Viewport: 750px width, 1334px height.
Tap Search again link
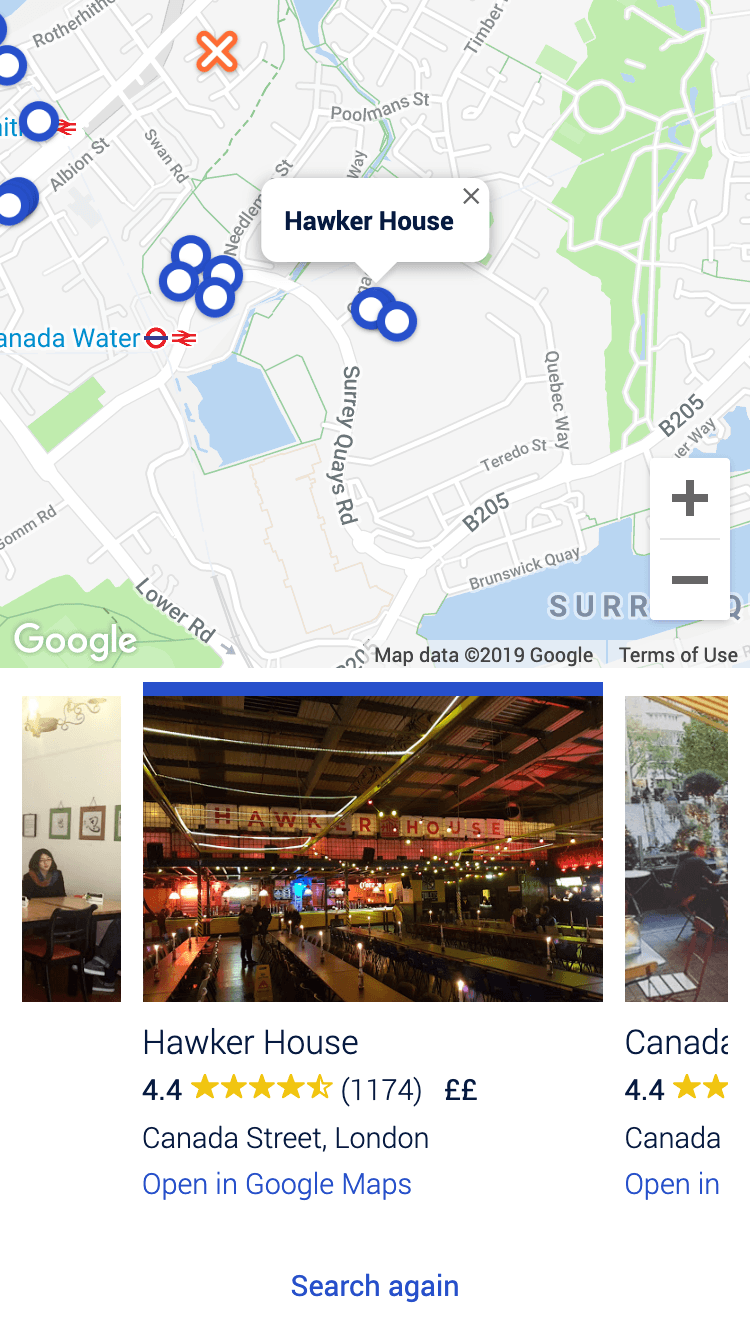[375, 1286]
